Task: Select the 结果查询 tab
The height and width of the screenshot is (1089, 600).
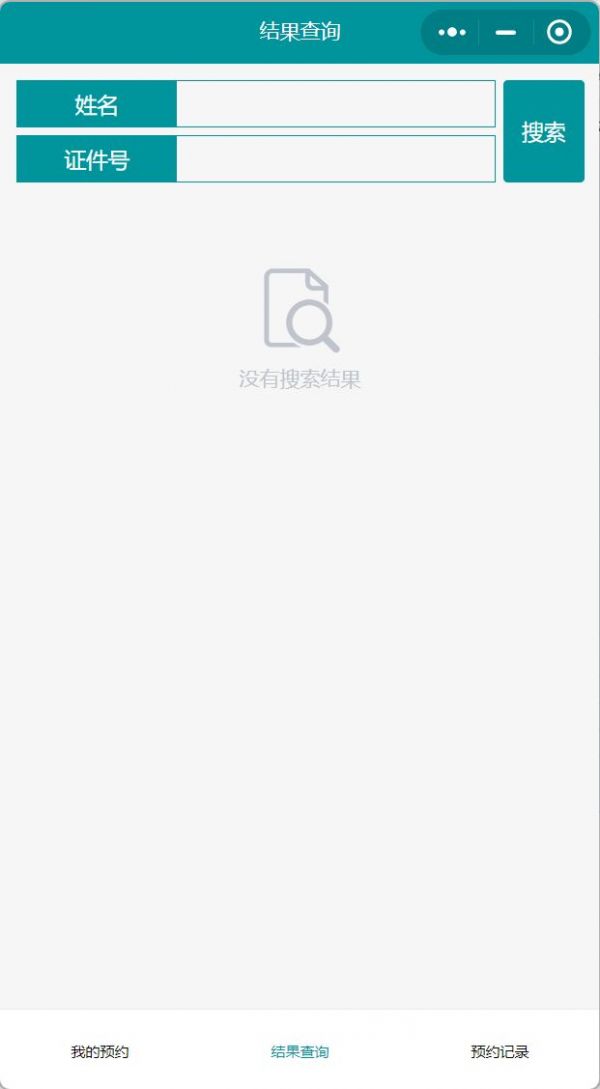Action: click(x=300, y=1051)
